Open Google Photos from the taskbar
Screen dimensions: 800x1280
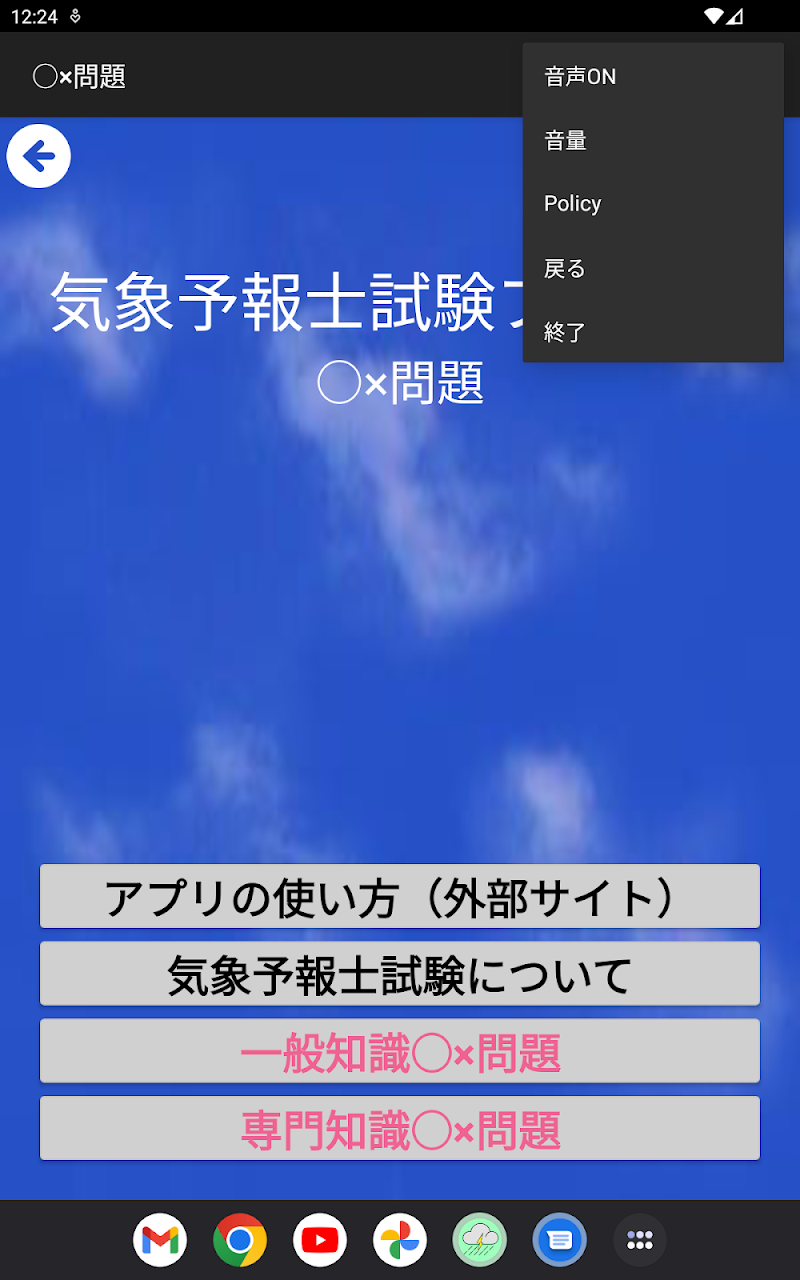[400, 1241]
